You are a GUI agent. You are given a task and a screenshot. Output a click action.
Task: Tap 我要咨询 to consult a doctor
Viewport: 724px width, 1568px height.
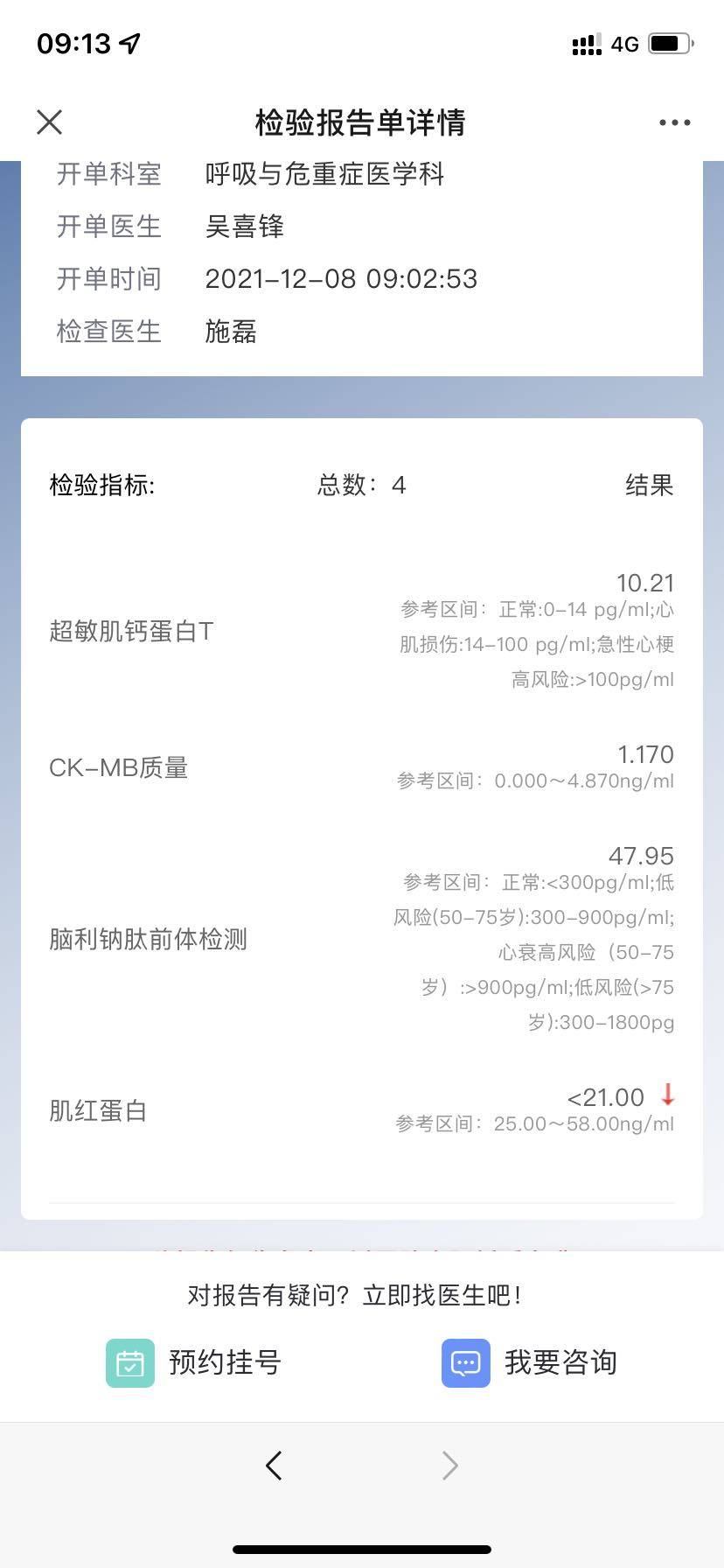pyautogui.click(x=530, y=1362)
